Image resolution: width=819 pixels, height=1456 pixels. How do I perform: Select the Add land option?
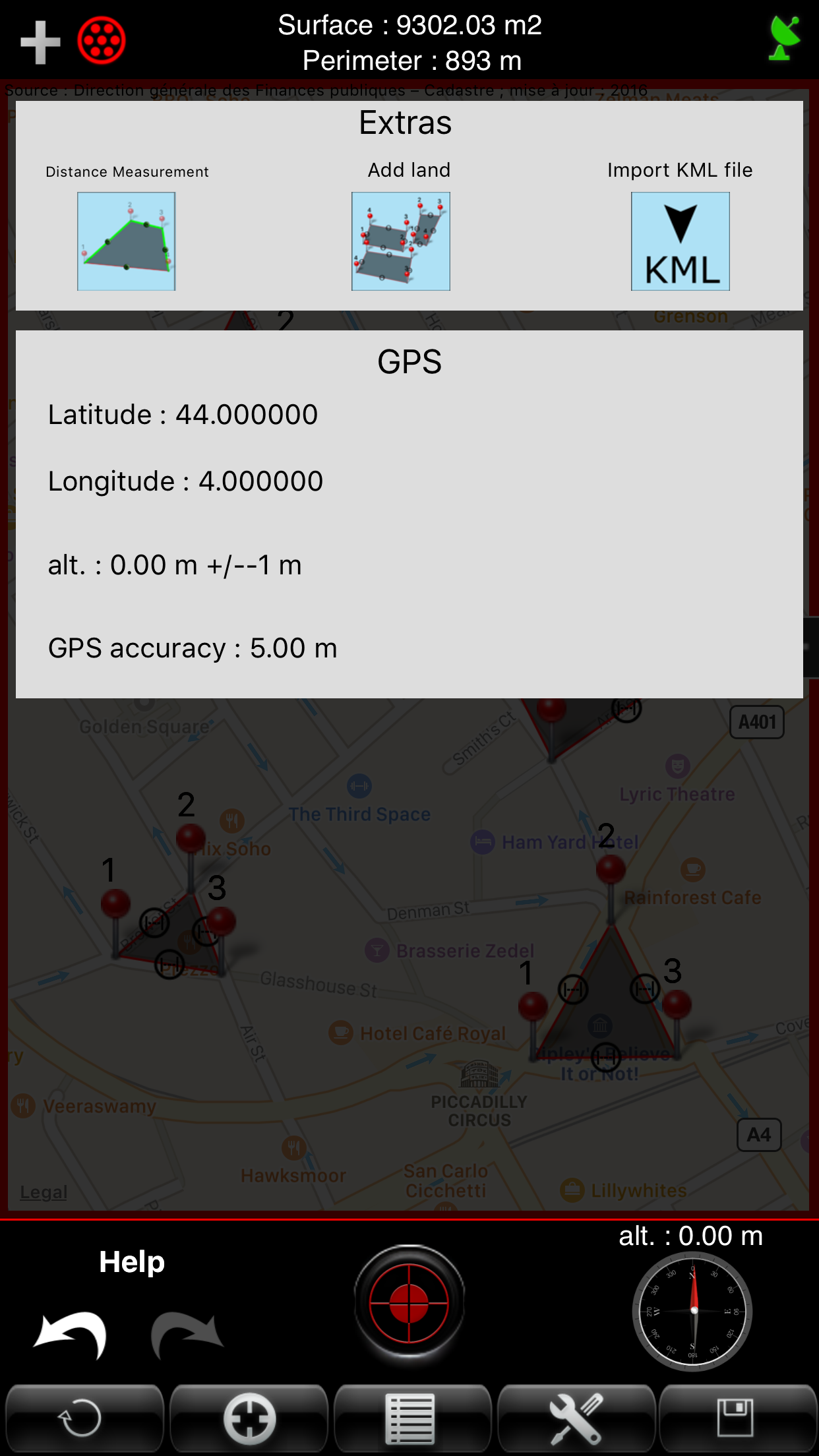click(401, 241)
